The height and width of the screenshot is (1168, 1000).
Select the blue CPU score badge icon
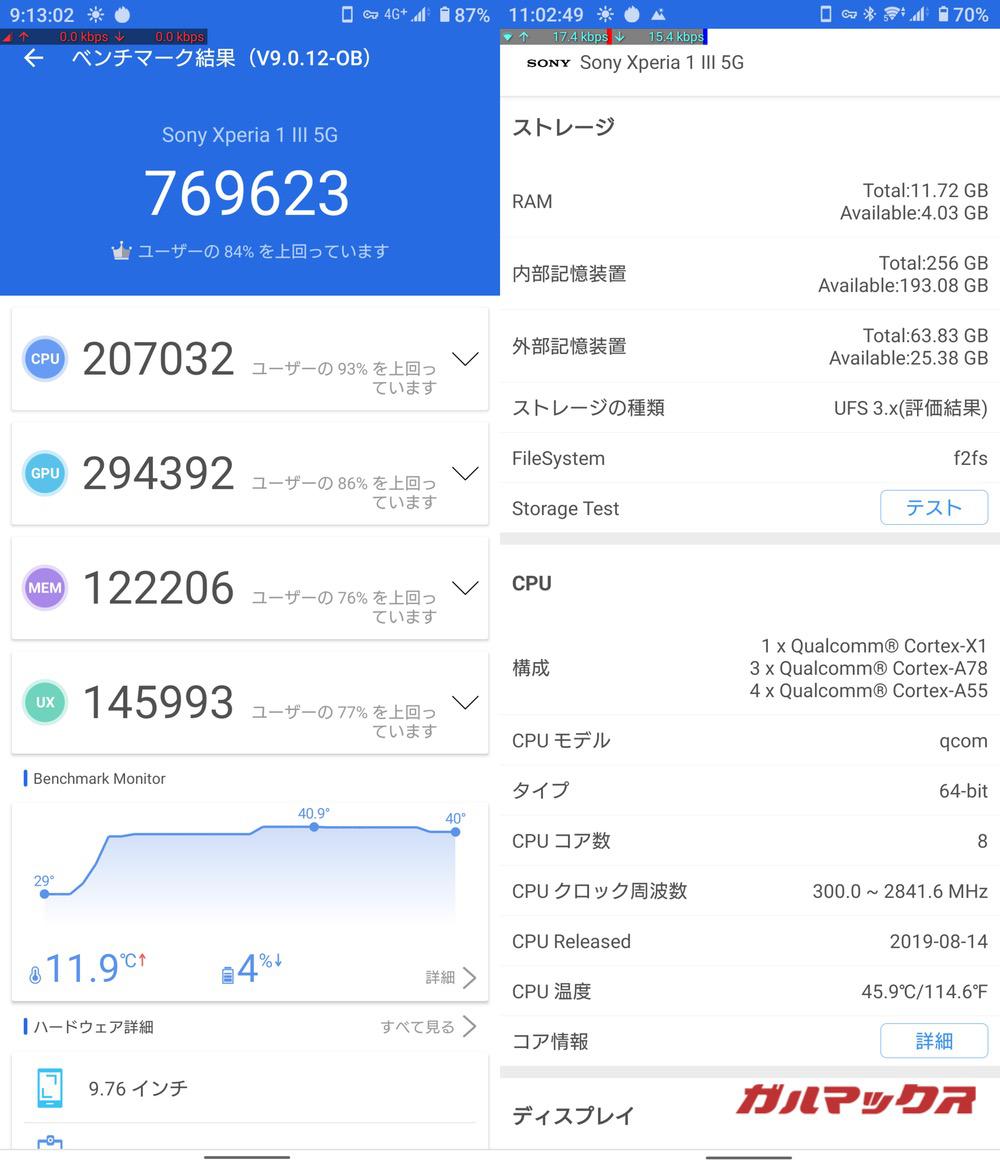pyautogui.click(x=44, y=358)
